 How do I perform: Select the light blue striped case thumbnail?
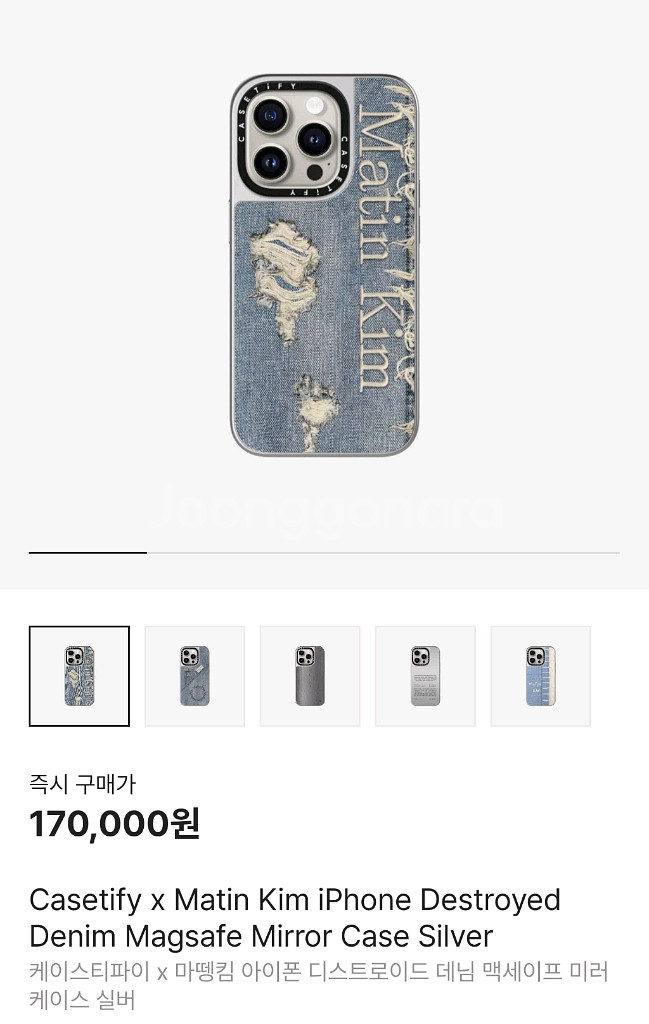[x=540, y=676]
